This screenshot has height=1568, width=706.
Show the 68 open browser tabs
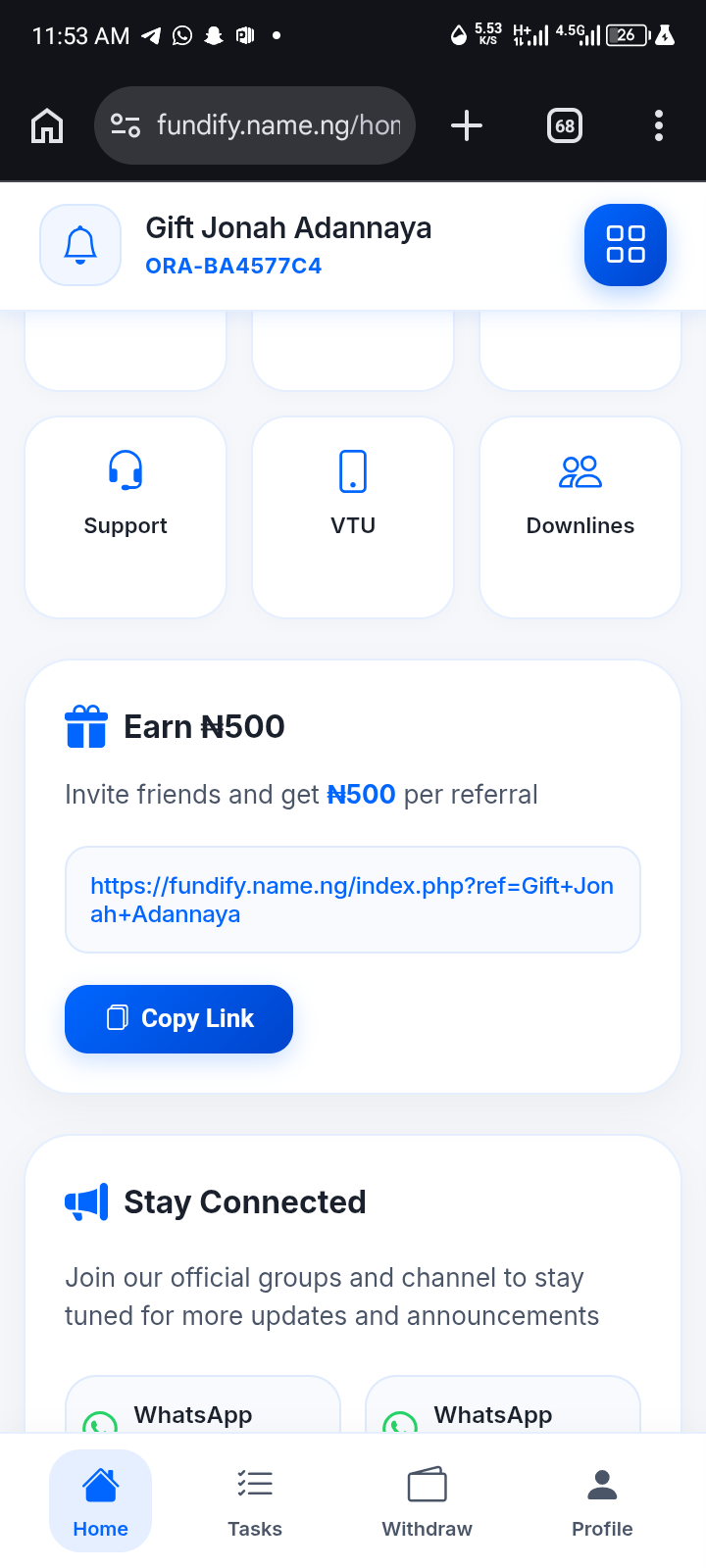(x=565, y=125)
